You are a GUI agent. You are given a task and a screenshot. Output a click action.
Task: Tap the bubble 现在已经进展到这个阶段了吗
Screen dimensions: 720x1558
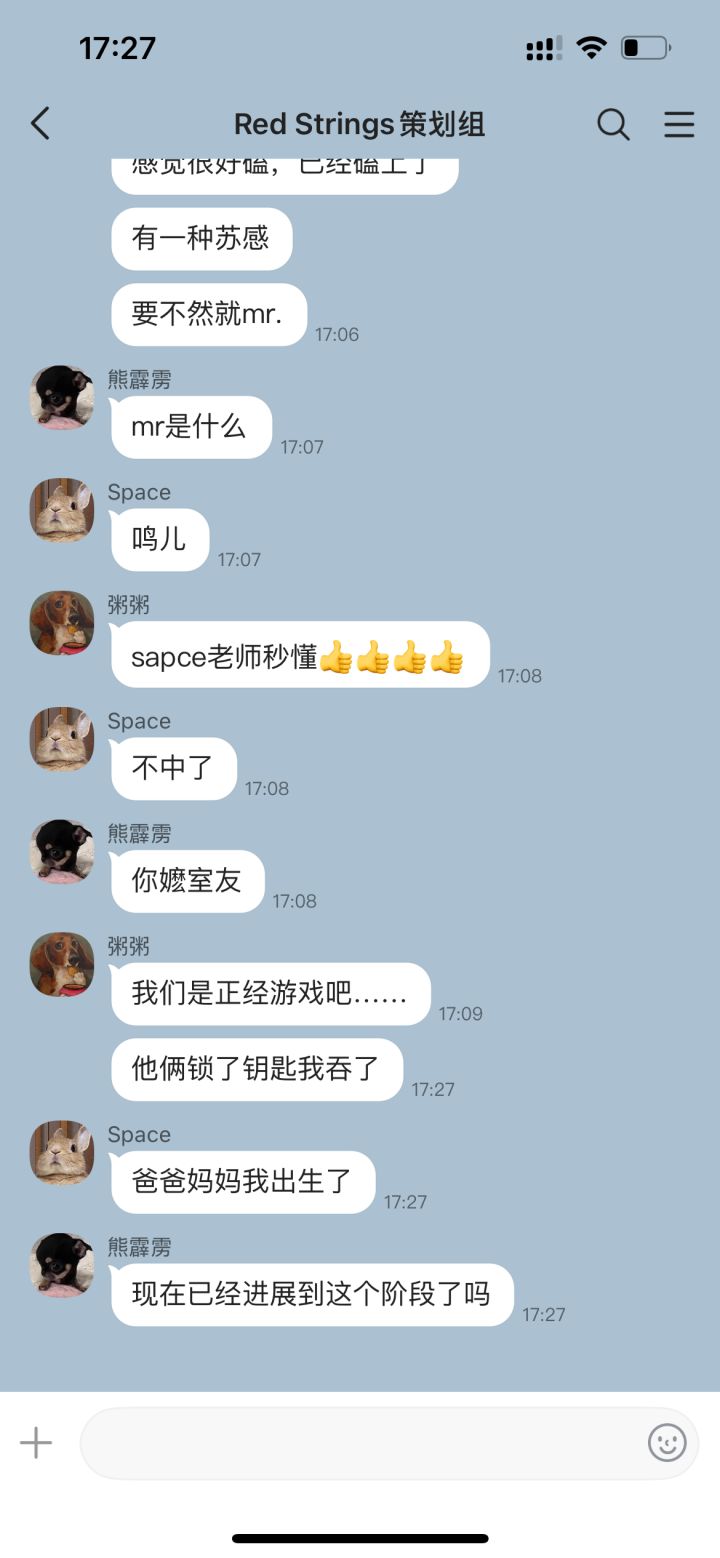[312, 1294]
